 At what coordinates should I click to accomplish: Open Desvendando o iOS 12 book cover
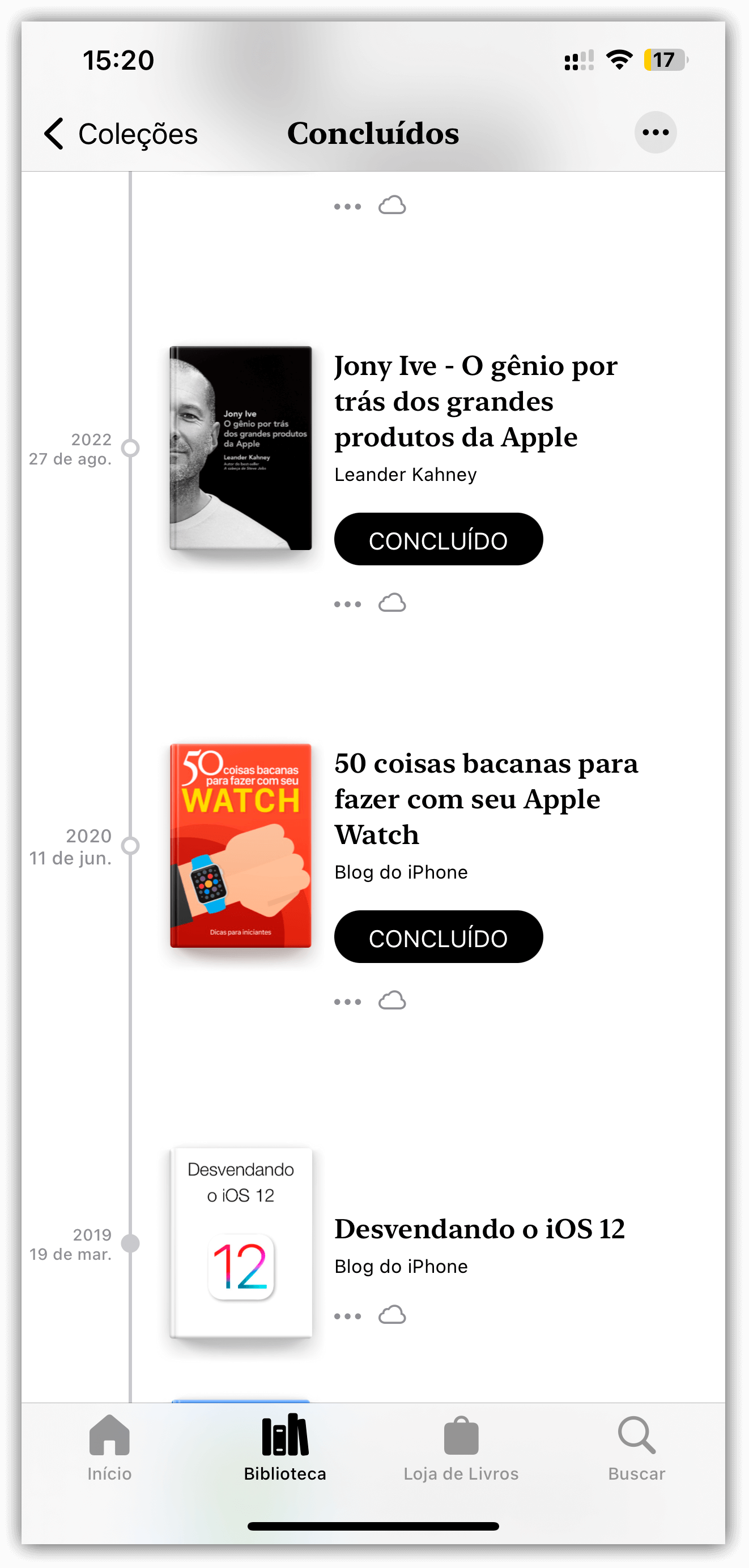[241, 1242]
